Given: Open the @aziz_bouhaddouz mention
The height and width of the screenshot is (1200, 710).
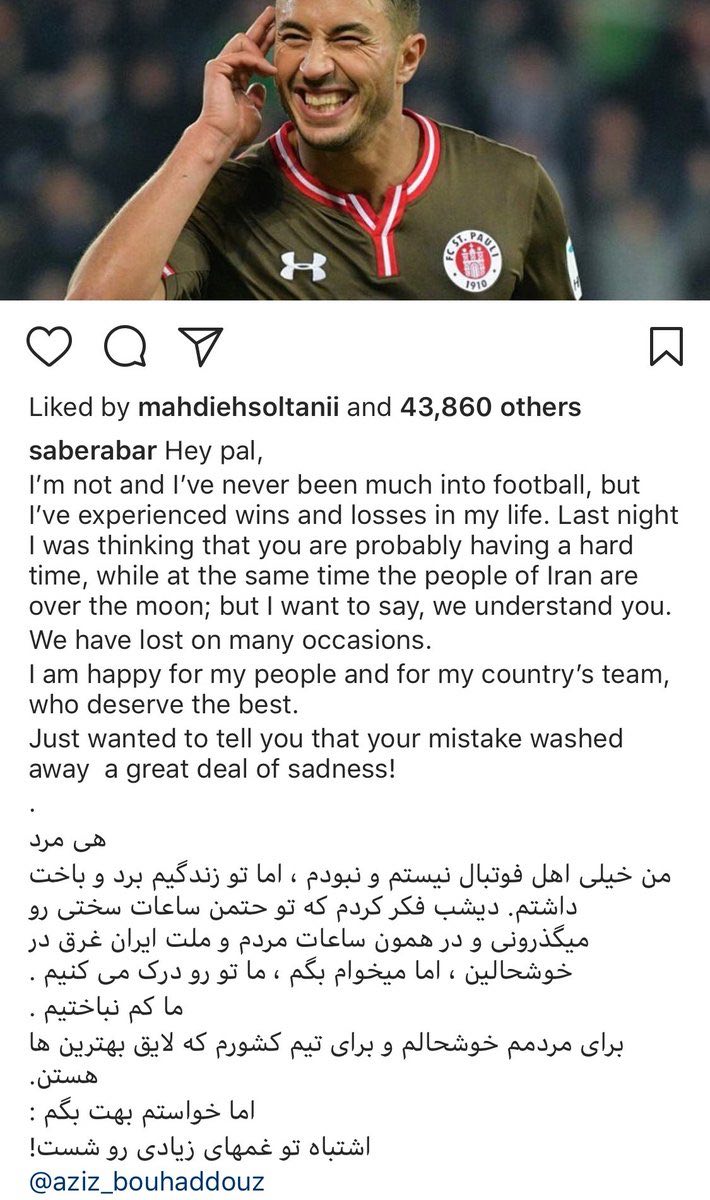Looking at the screenshot, I should click(147, 1183).
